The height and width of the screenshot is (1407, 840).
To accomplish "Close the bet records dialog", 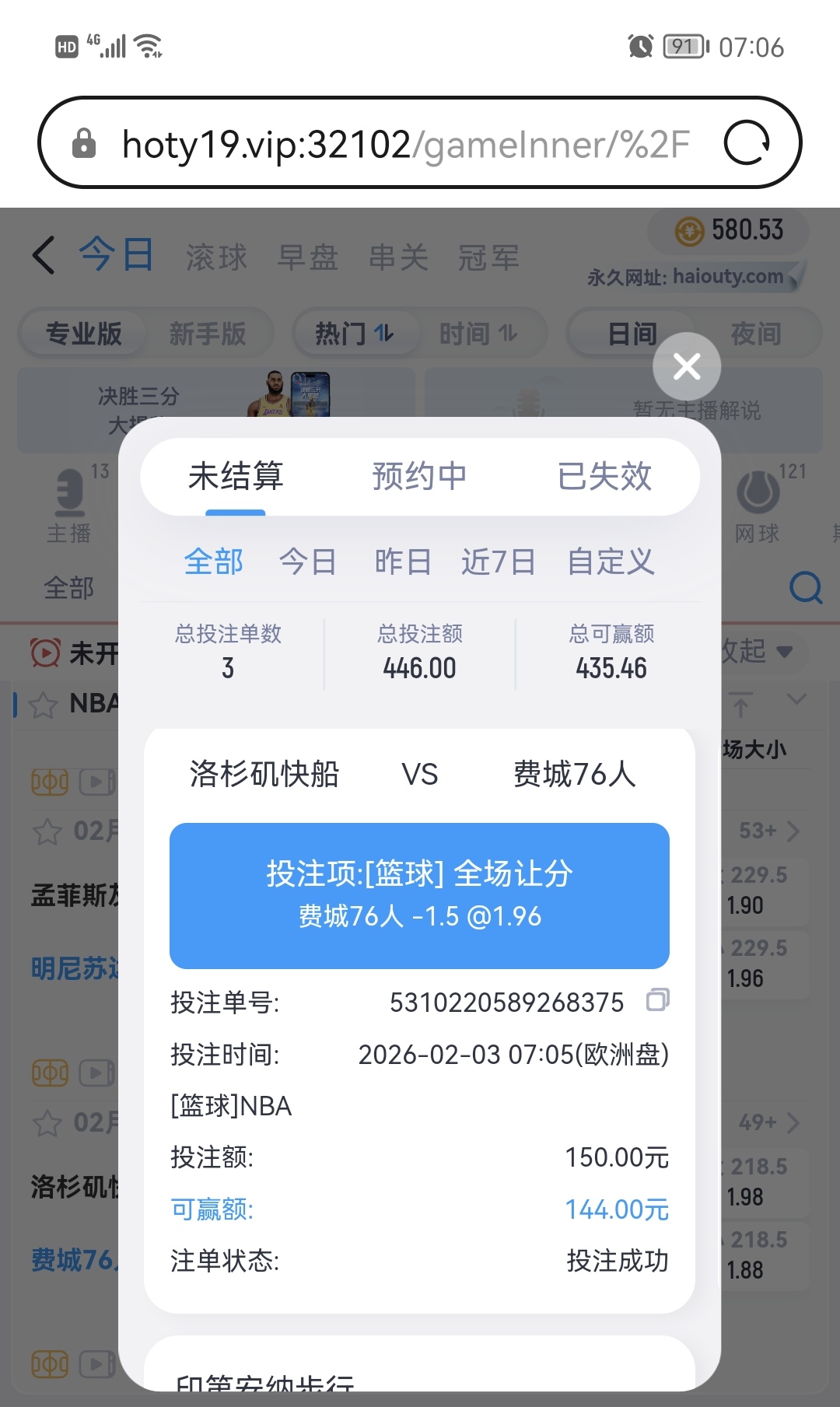I will pyautogui.click(x=687, y=366).
